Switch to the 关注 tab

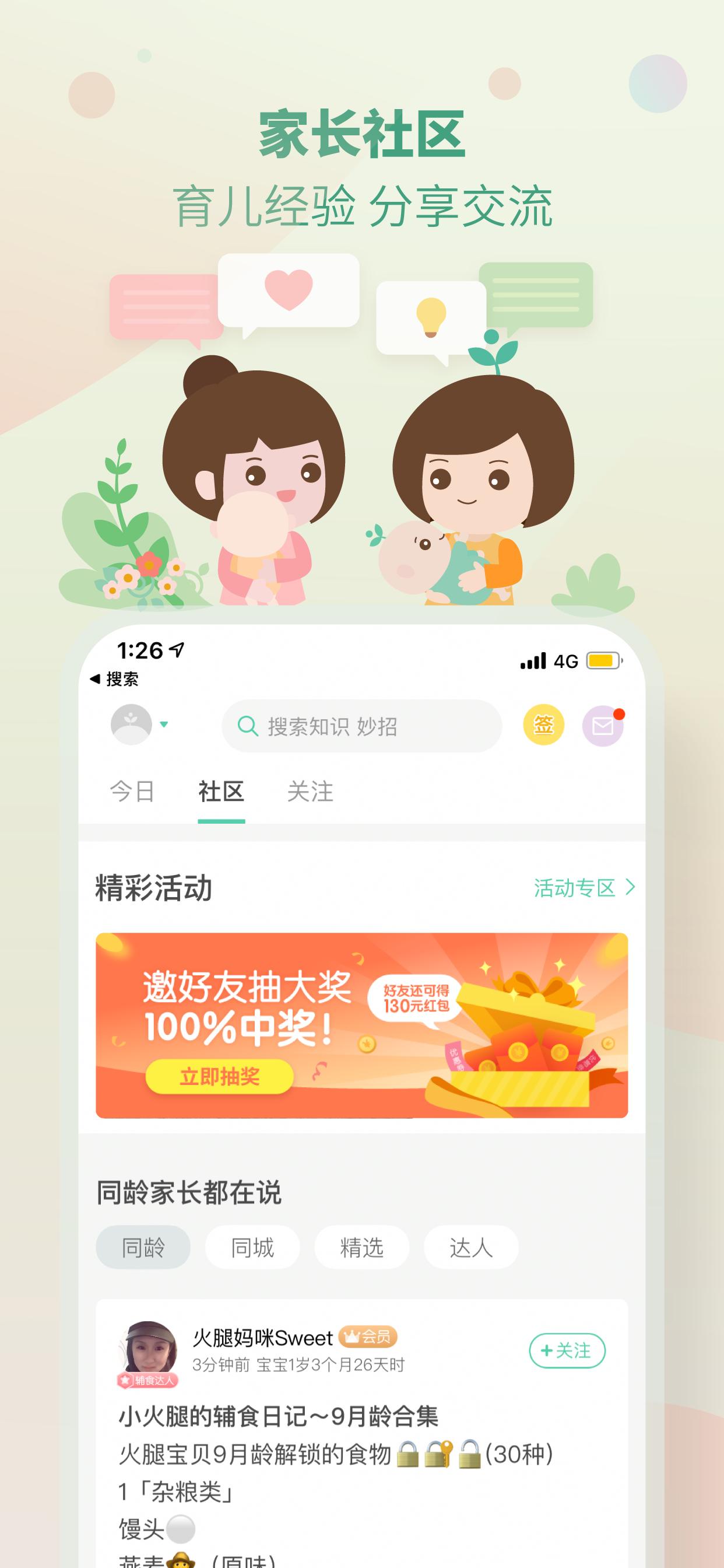click(x=311, y=792)
